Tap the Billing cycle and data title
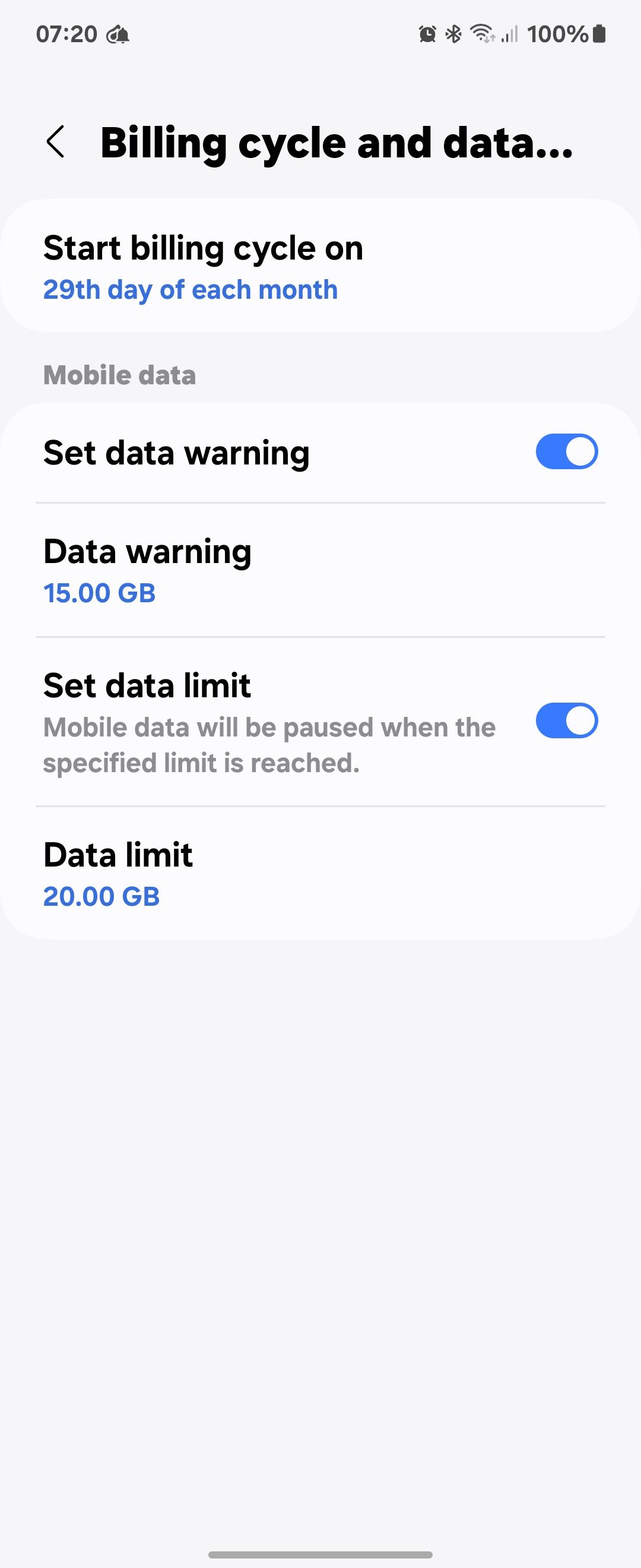The height and width of the screenshot is (1568, 641). click(x=337, y=143)
